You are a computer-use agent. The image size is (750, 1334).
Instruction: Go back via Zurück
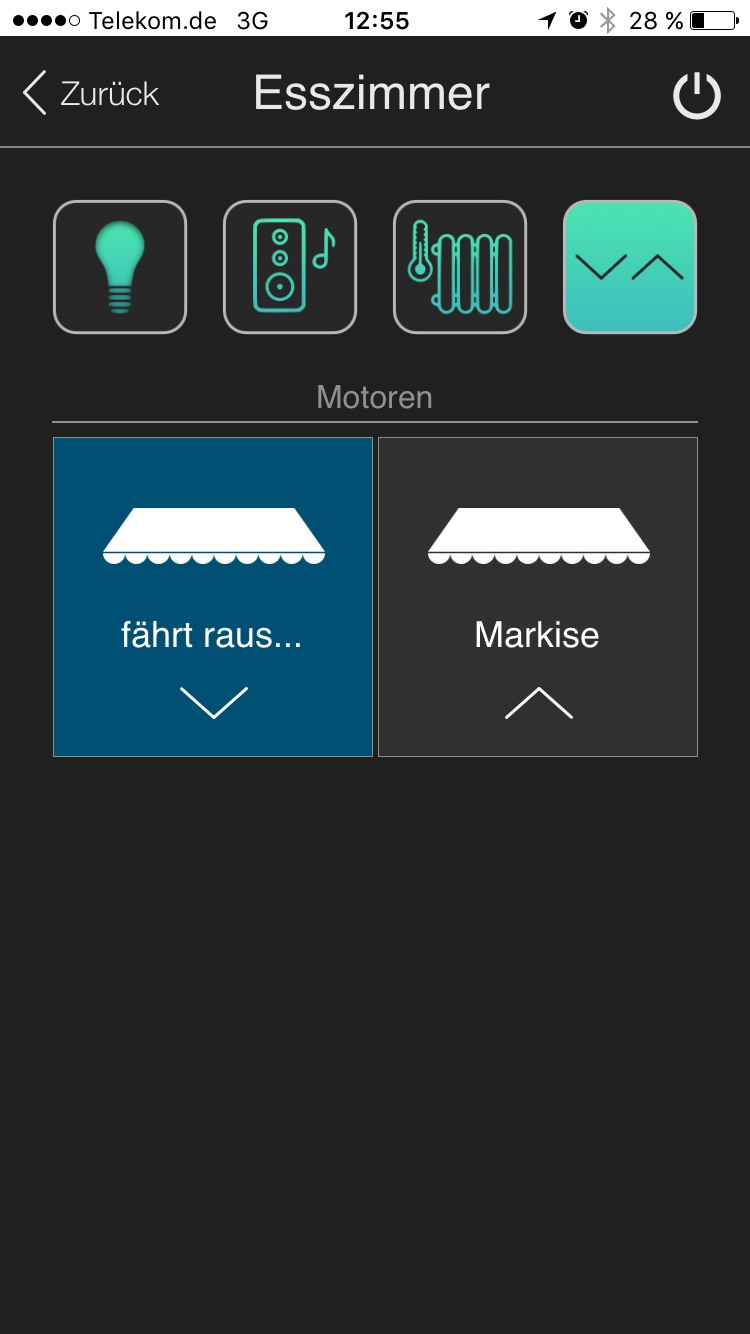(x=92, y=94)
